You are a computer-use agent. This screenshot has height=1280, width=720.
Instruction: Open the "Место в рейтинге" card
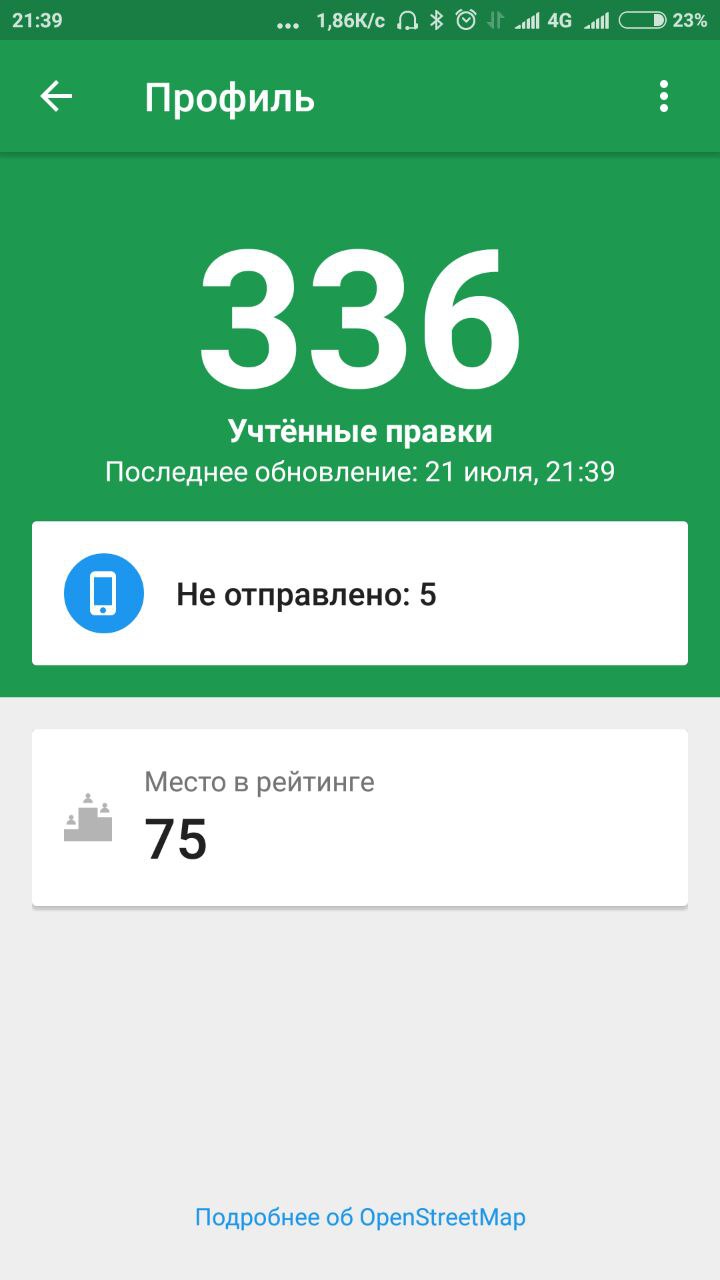coord(360,818)
